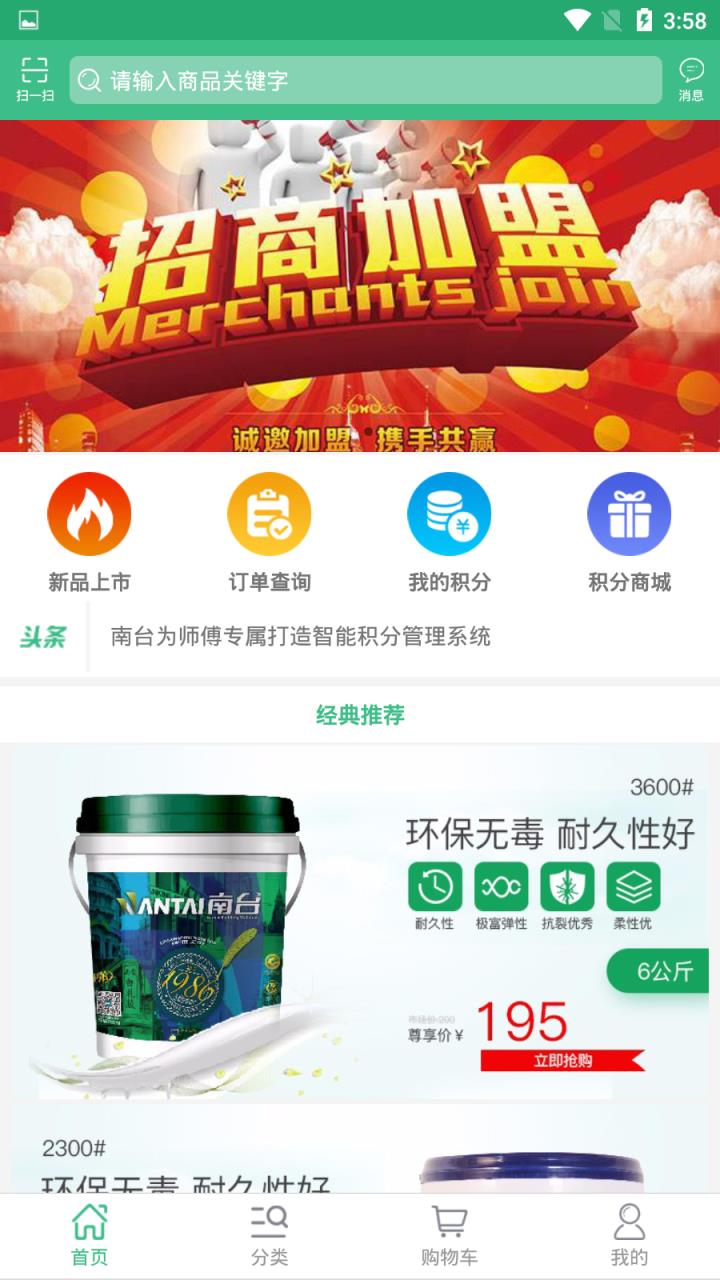
Task: Tap the 新品上市 flame icon
Action: (89, 512)
